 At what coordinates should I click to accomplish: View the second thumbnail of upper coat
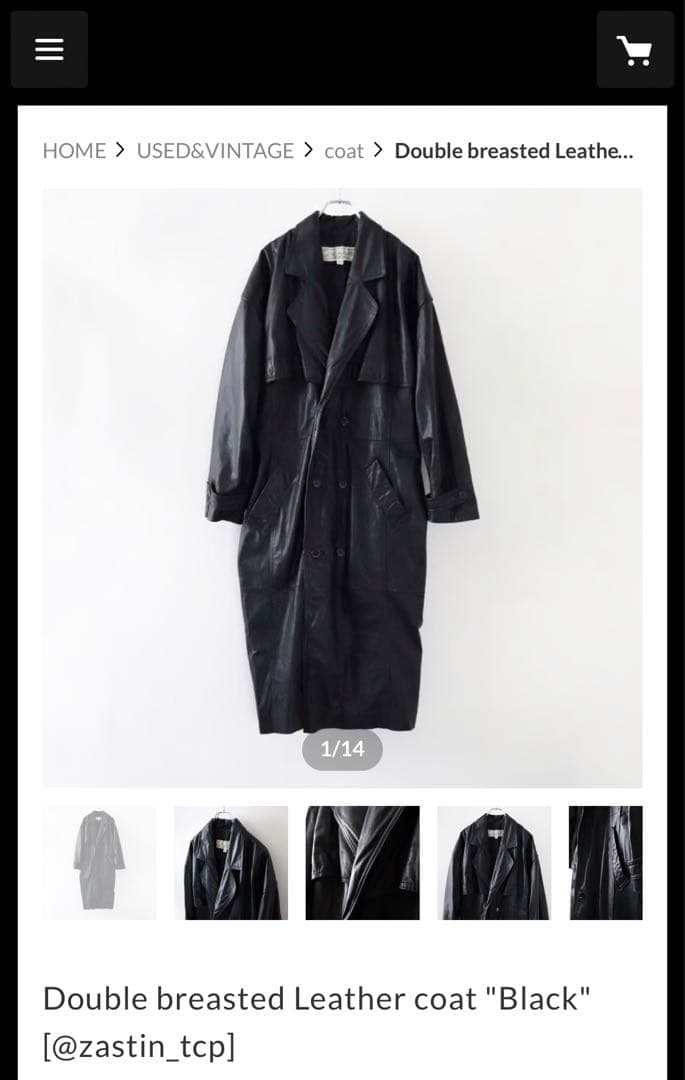click(x=231, y=863)
